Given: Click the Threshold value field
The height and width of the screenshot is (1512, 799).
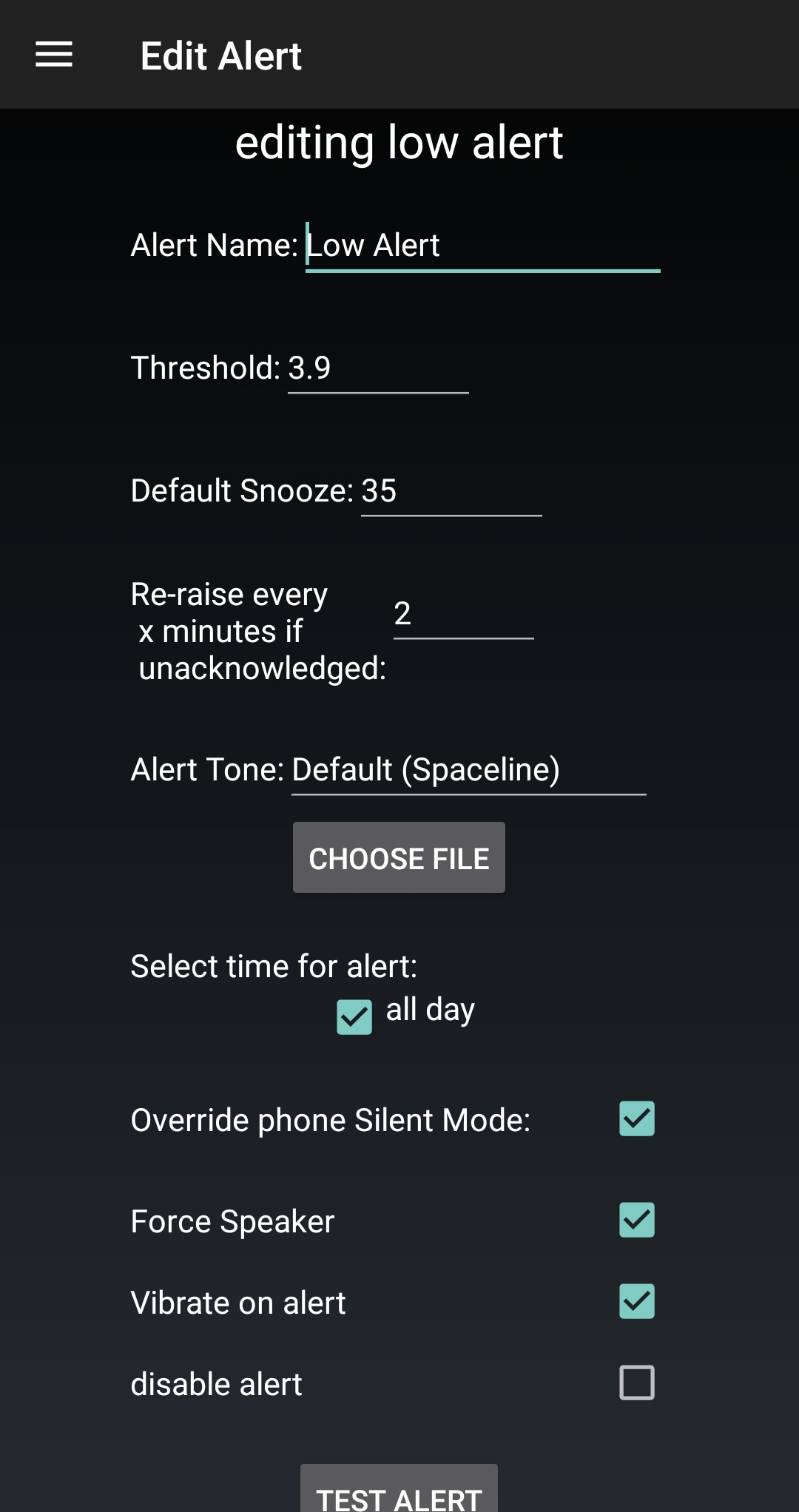Looking at the screenshot, I should (377, 368).
